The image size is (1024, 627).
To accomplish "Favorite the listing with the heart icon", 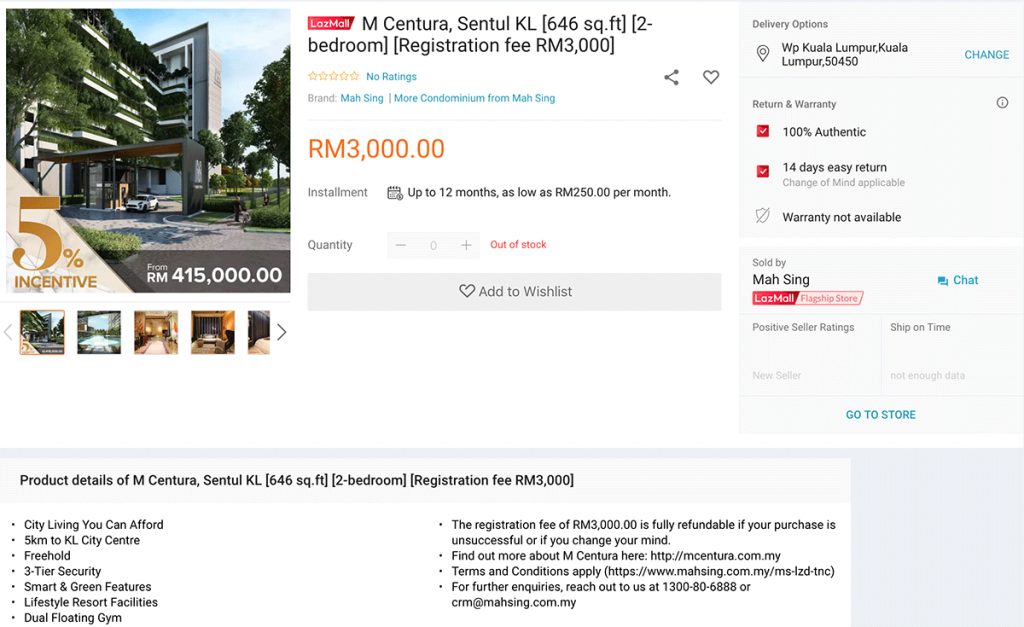I will pyautogui.click(x=711, y=77).
